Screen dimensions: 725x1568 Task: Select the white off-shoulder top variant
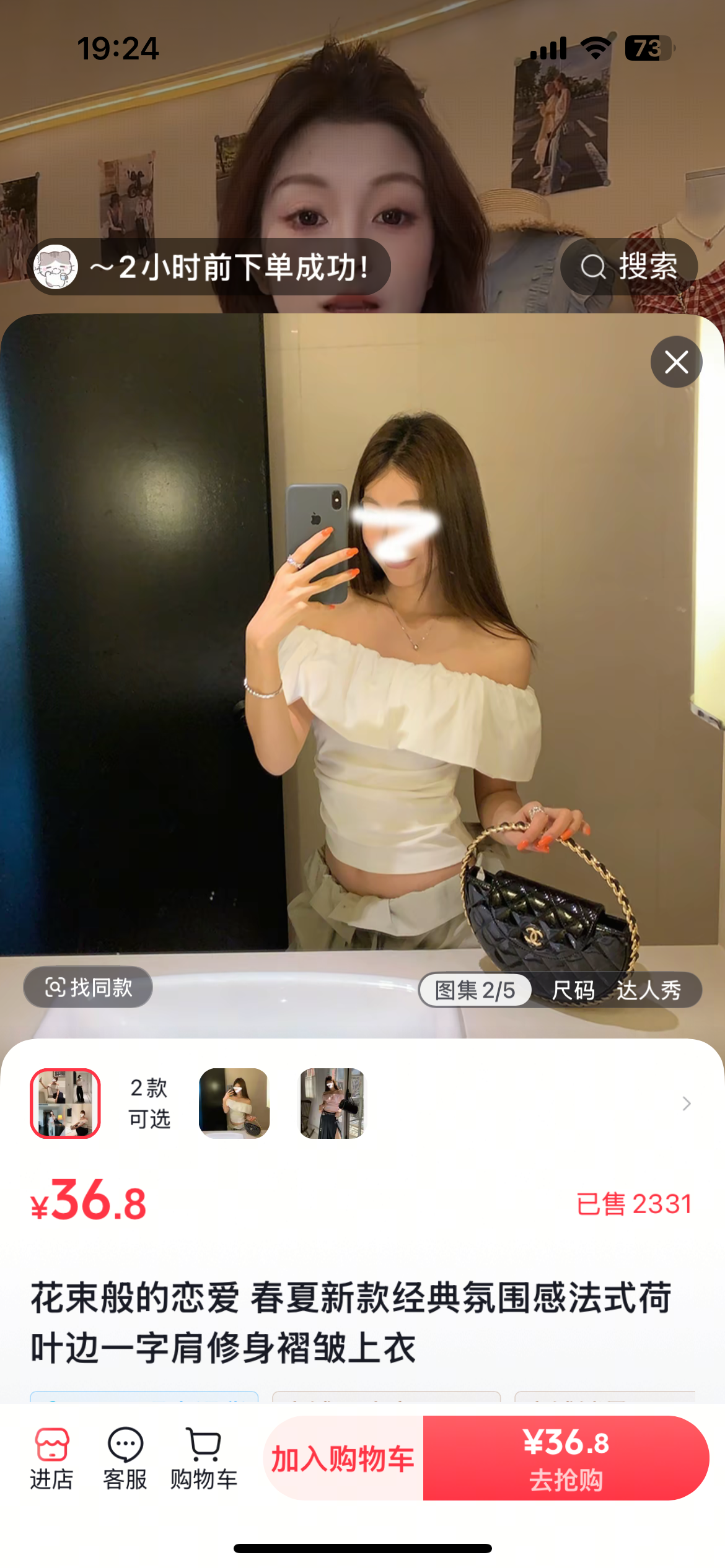[x=234, y=1104]
